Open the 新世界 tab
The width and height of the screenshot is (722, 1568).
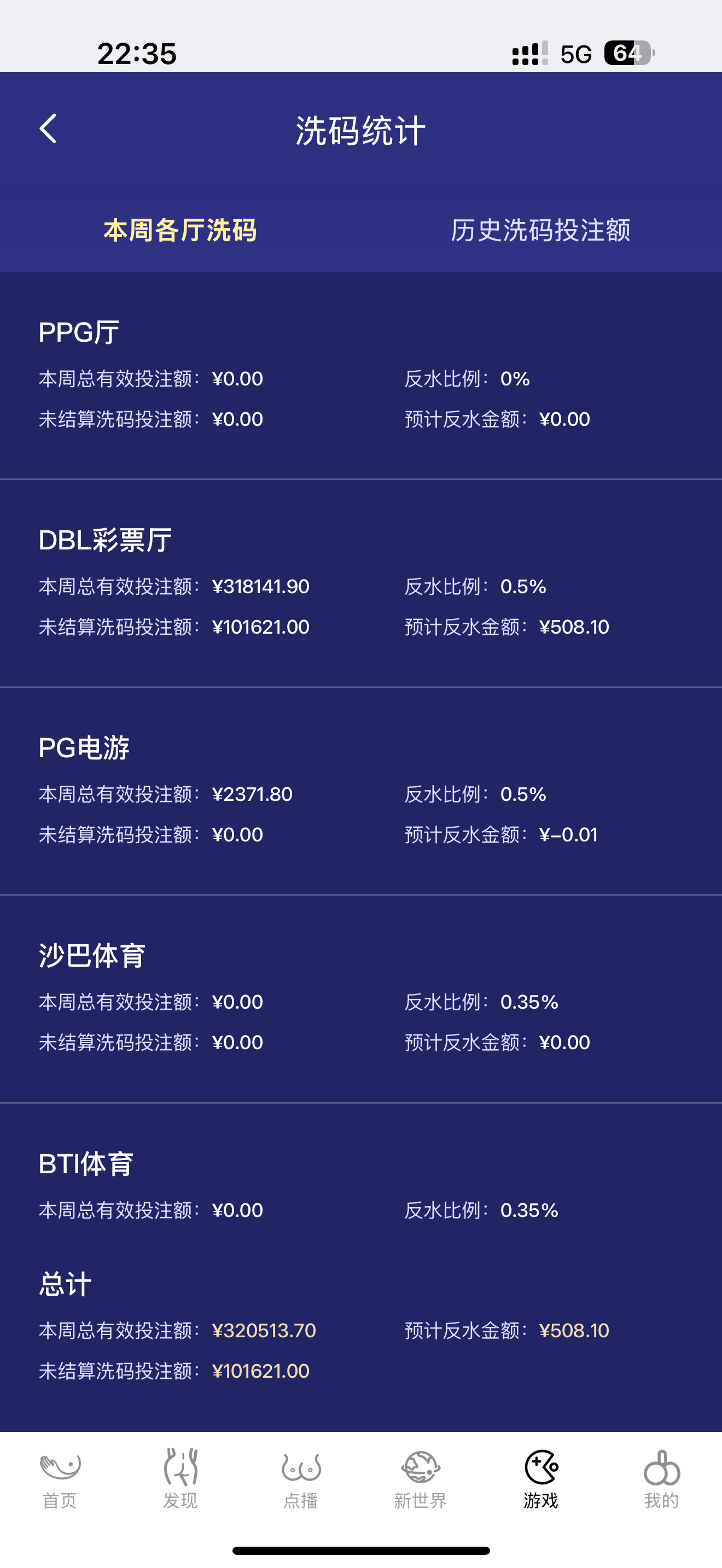coord(421,1478)
